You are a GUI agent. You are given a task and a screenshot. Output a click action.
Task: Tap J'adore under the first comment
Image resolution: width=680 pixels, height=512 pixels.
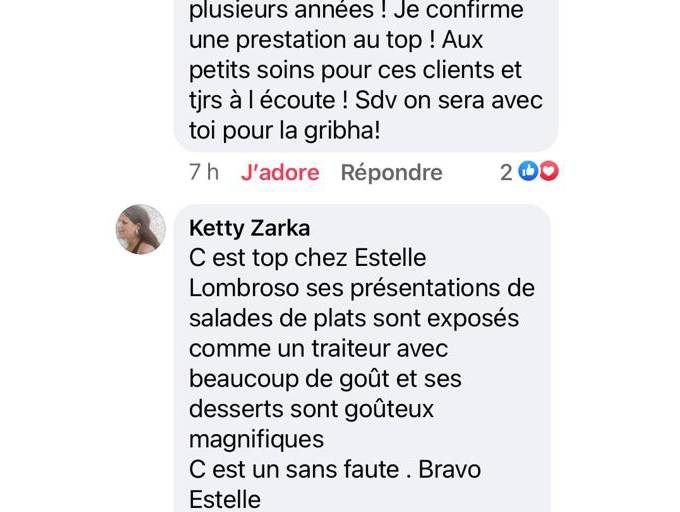tap(280, 172)
